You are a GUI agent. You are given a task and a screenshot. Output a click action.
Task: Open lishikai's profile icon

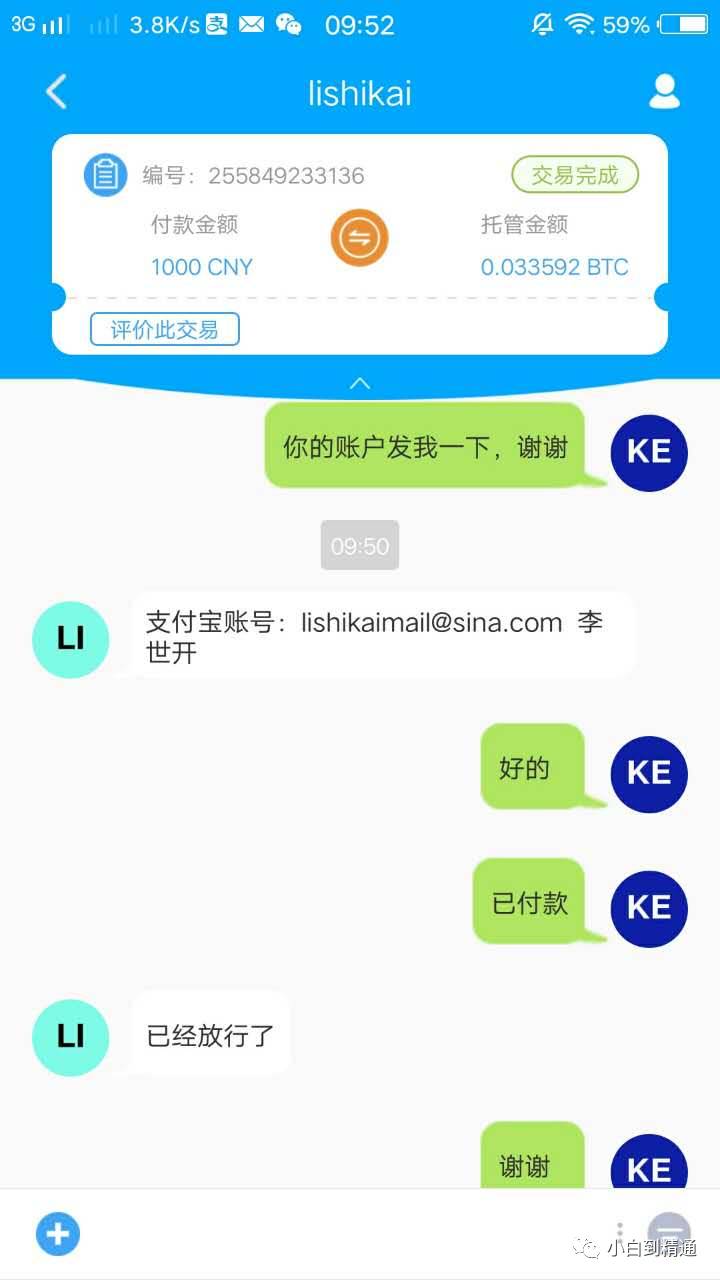pos(664,91)
